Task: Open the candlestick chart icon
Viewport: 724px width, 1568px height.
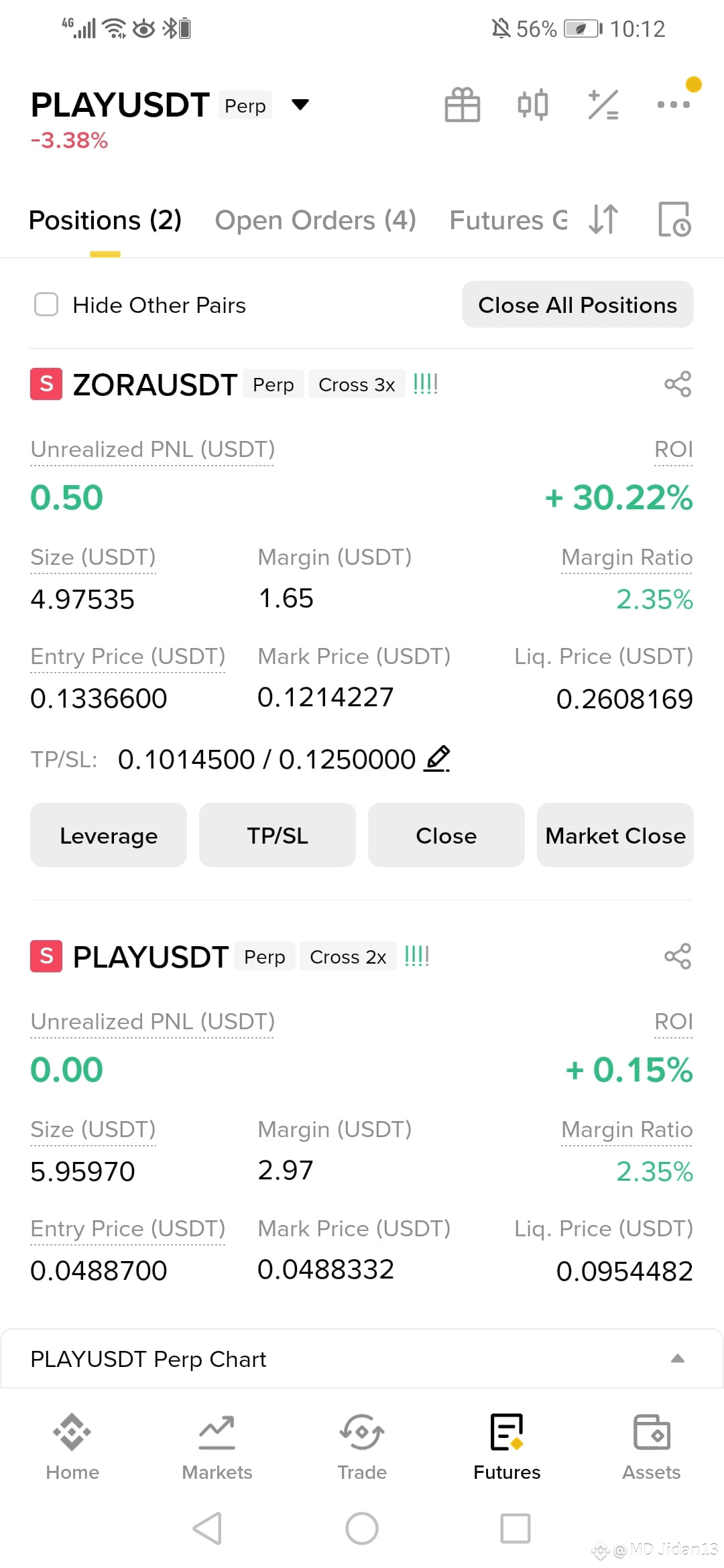Action: [533, 105]
